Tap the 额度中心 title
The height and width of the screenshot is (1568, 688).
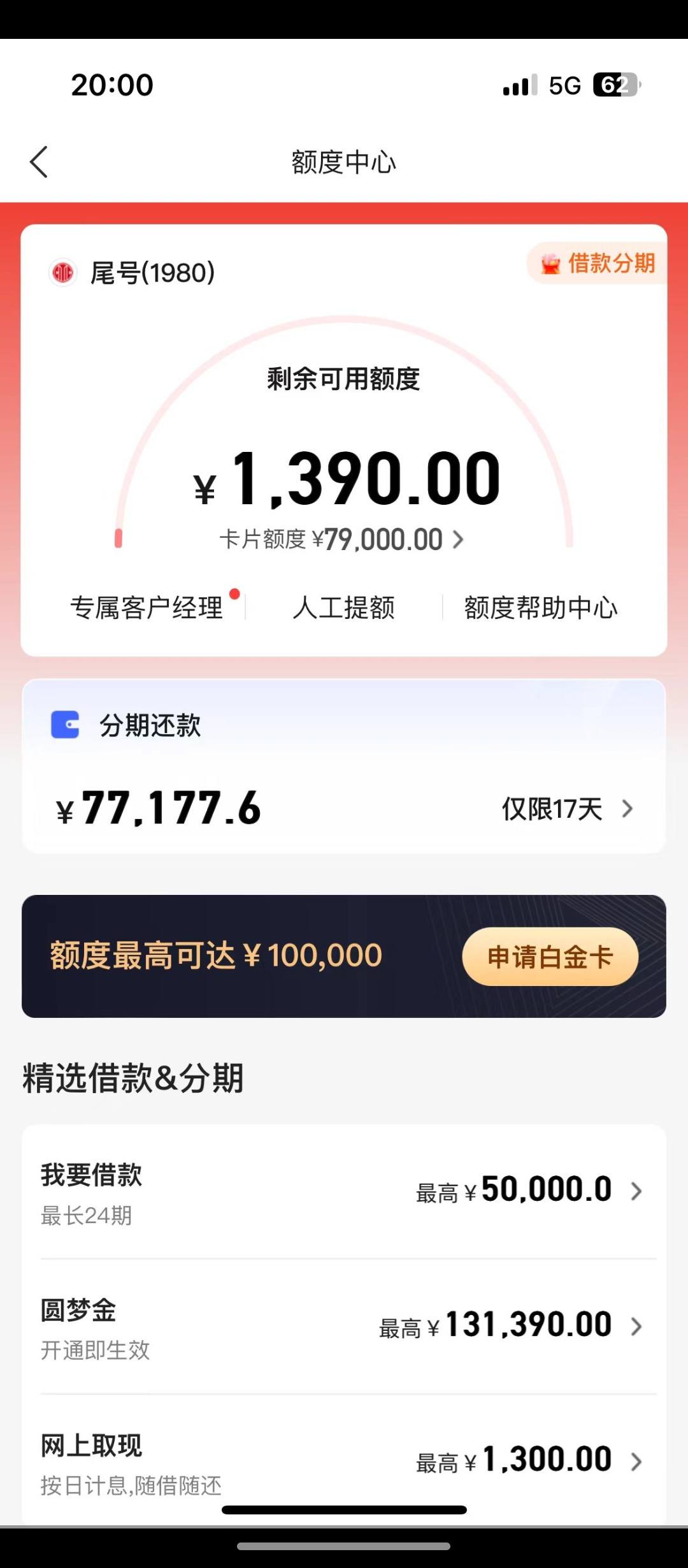344,161
